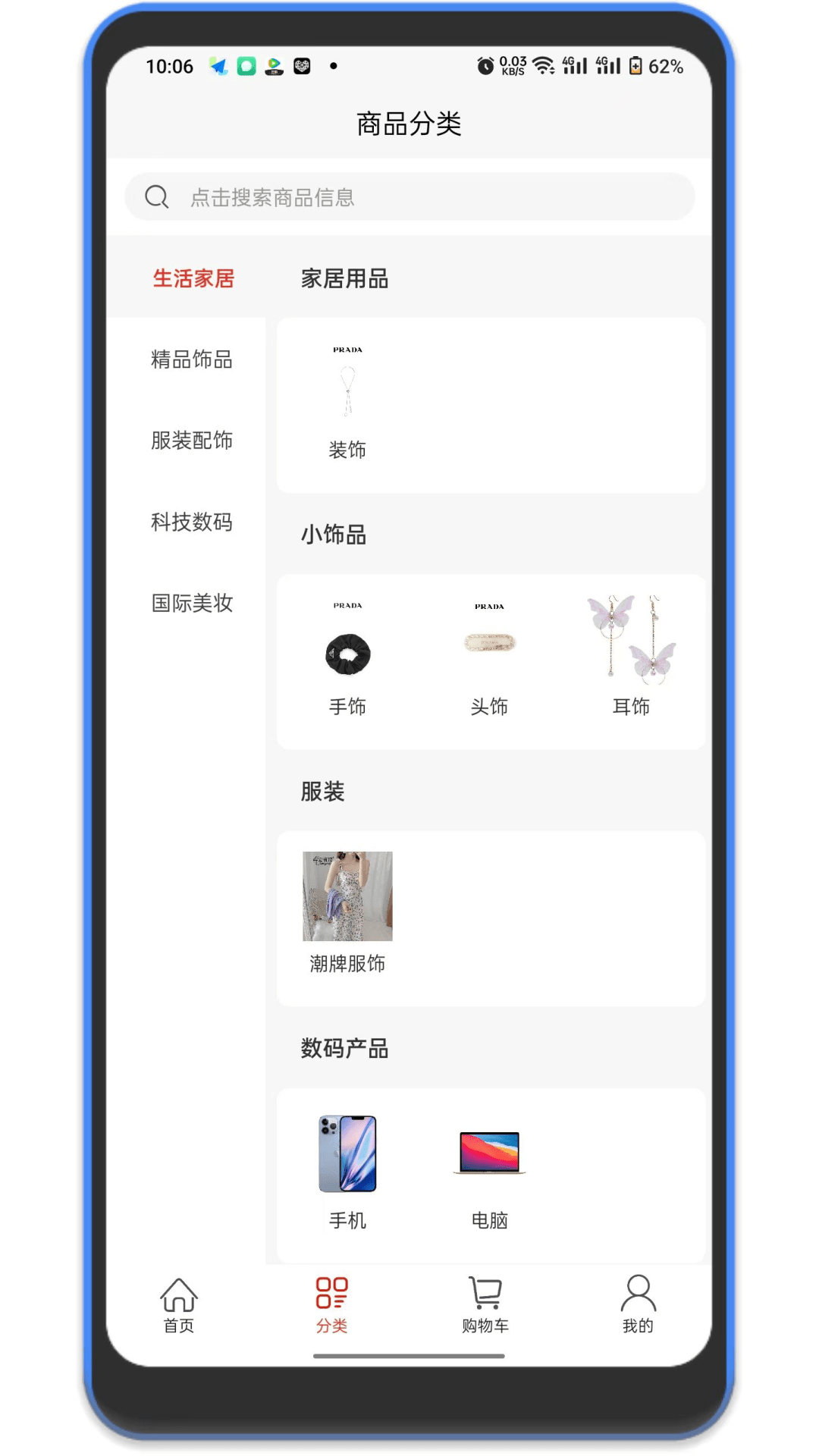This screenshot has height=1456, width=819.
Task: Select the 生活家居 category
Action: coord(193,278)
